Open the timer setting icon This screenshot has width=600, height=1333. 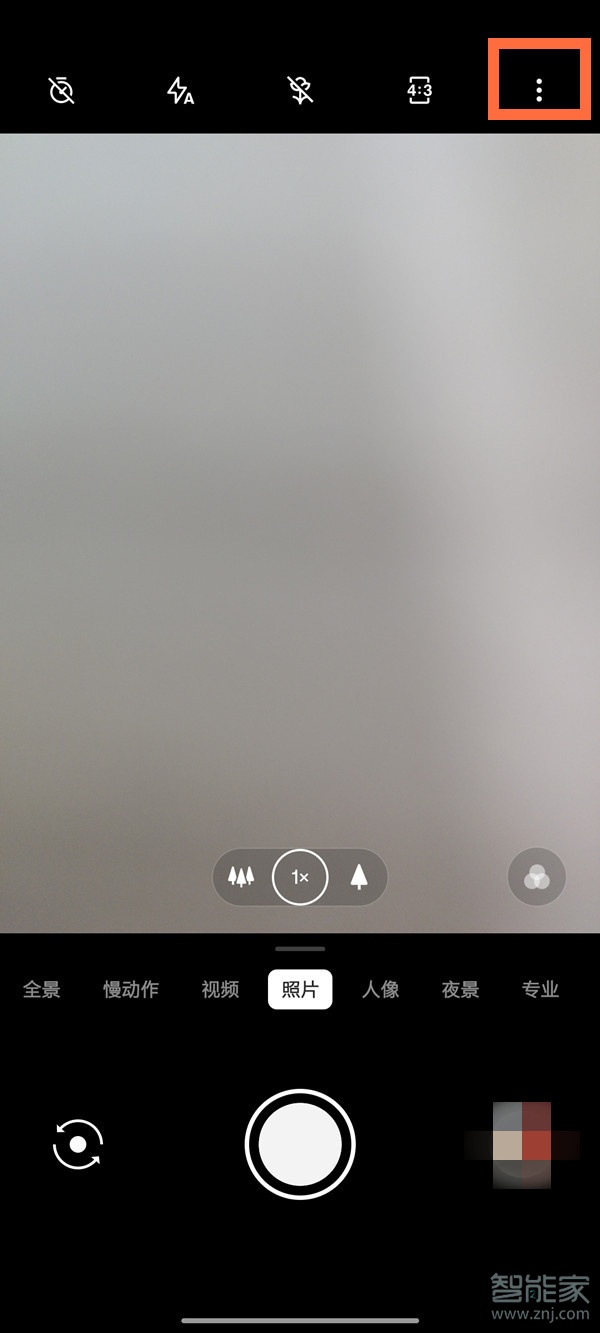pyautogui.click(x=62, y=91)
